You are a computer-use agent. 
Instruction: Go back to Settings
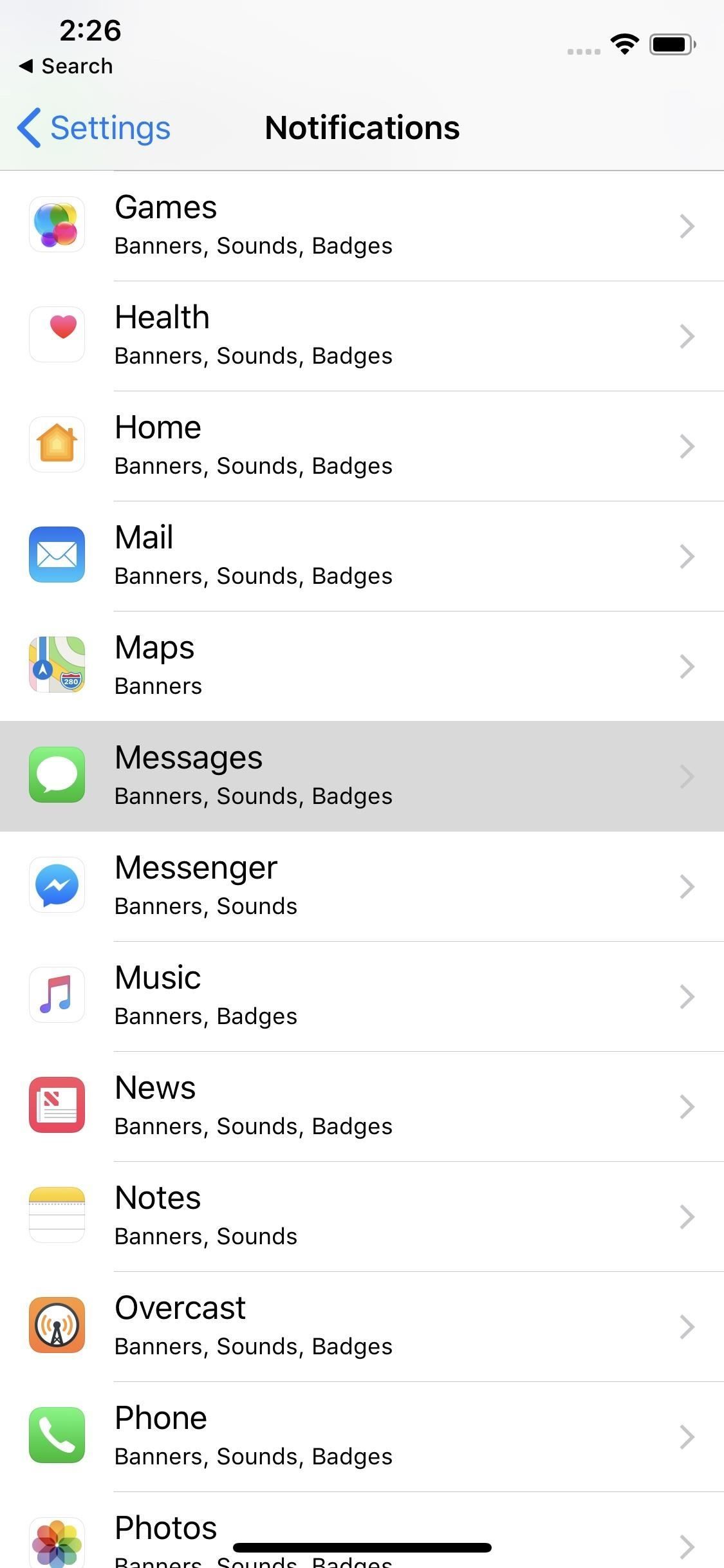[94, 127]
